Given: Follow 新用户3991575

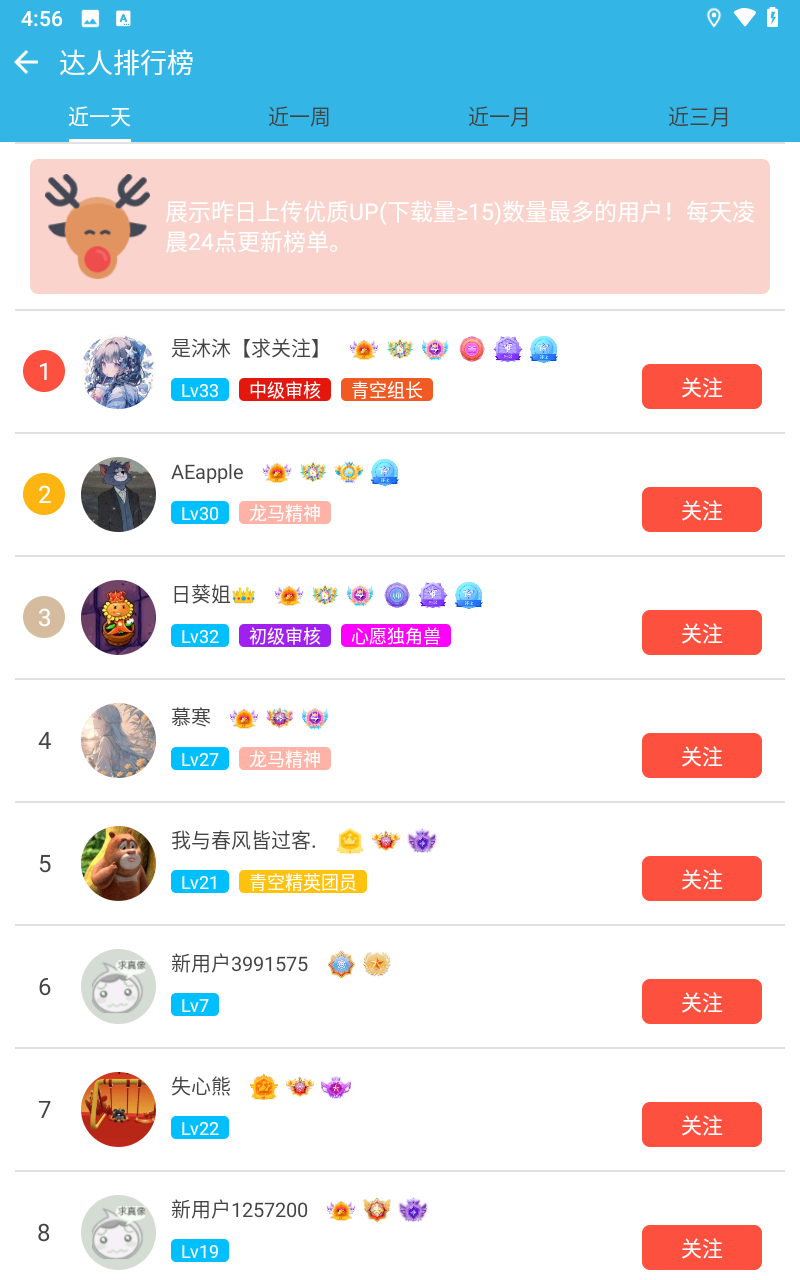Looking at the screenshot, I should pyautogui.click(x=701, y=1002).
